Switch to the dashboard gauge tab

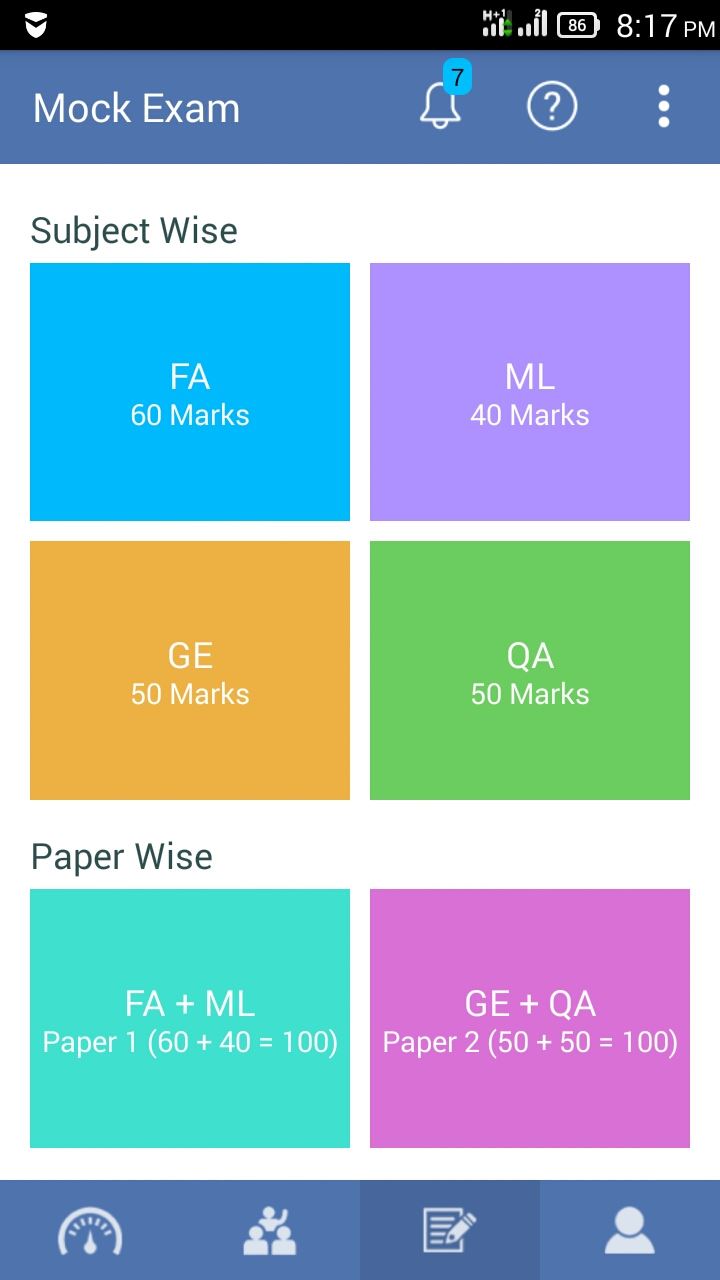(90, 1230)
